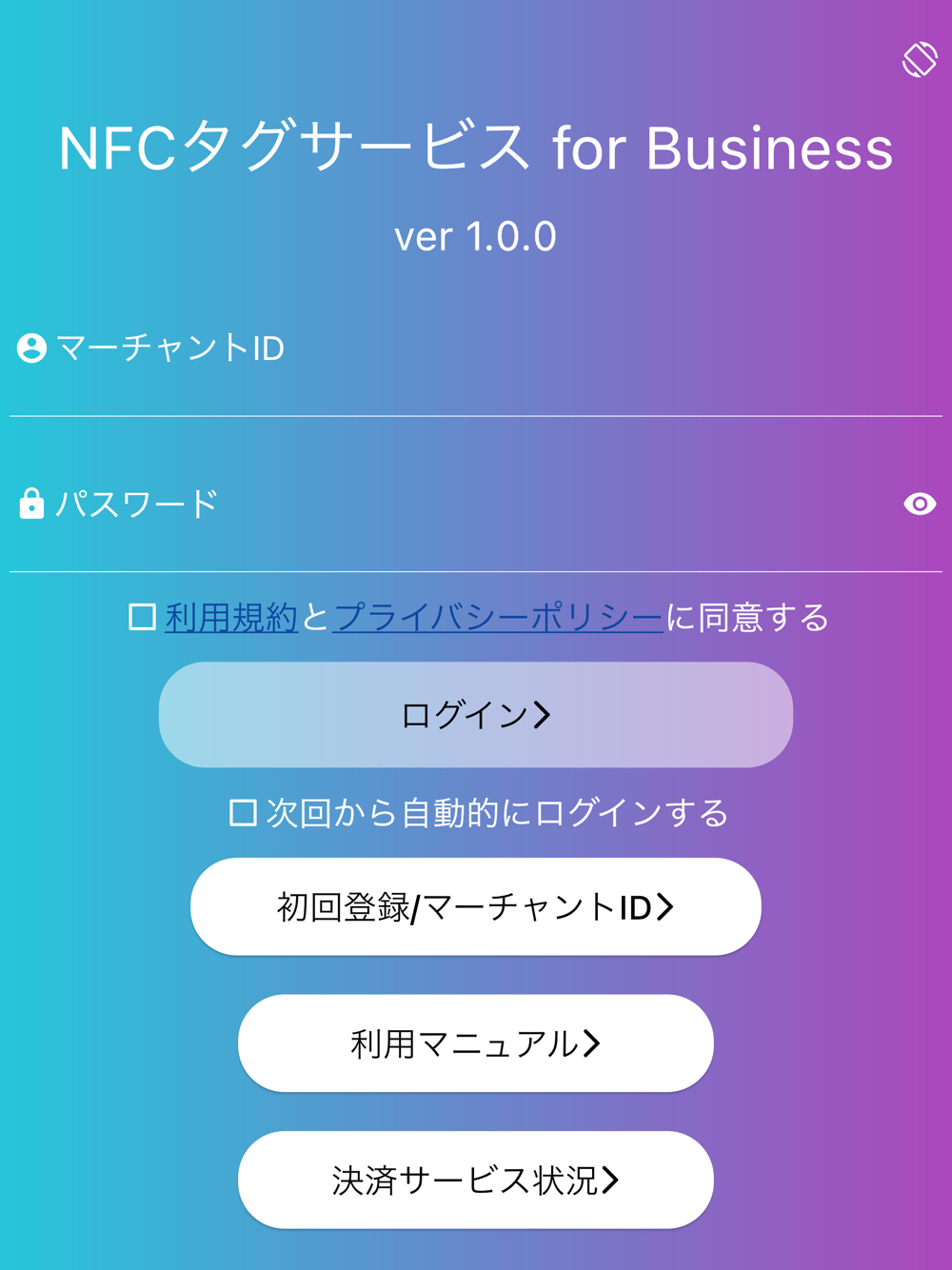Open the プライバシーポリシー link
Screen dimensions: 952x1270
(x=498, y=618)
